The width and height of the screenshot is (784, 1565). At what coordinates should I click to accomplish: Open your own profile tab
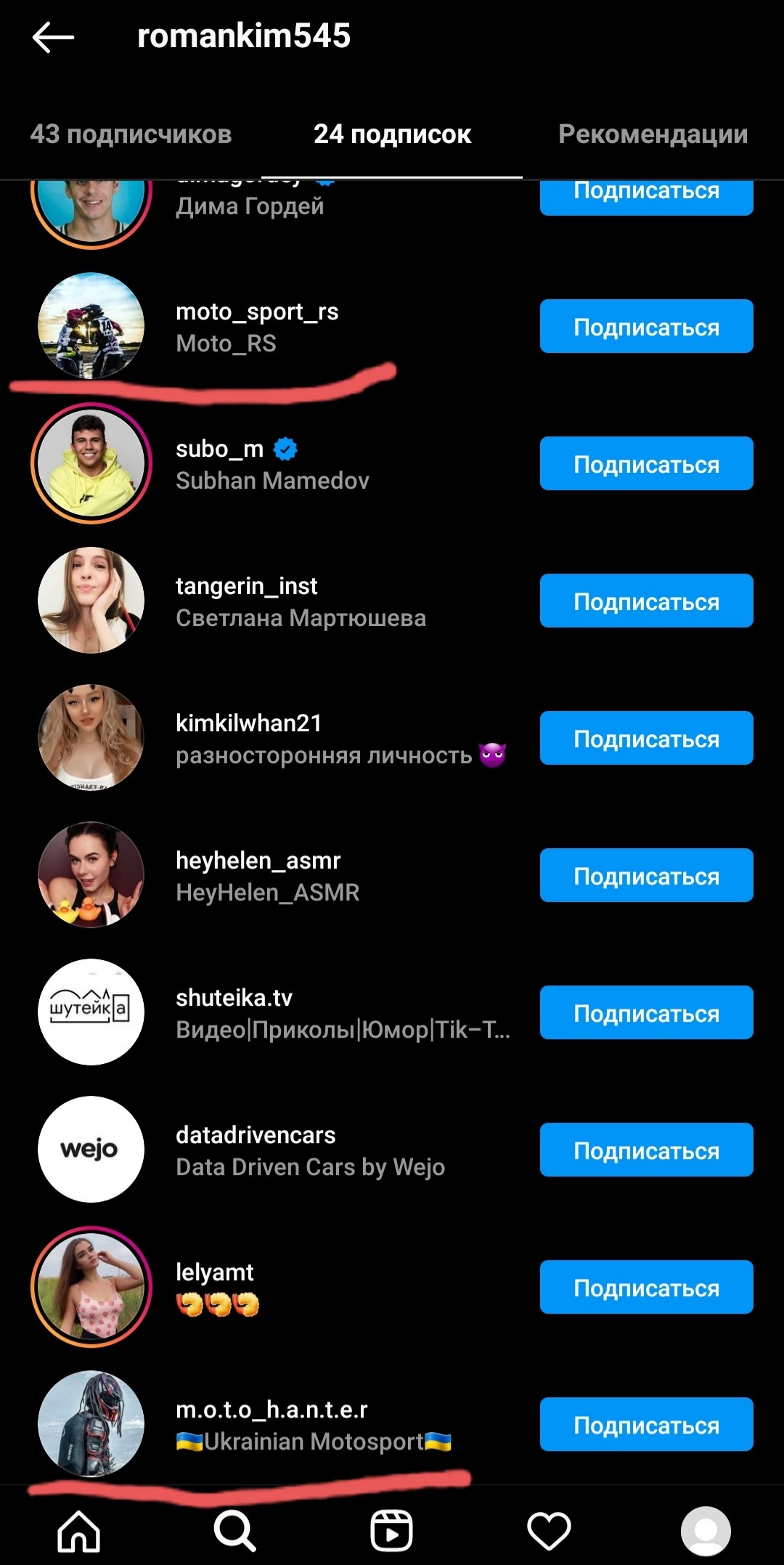(705, 1531)
